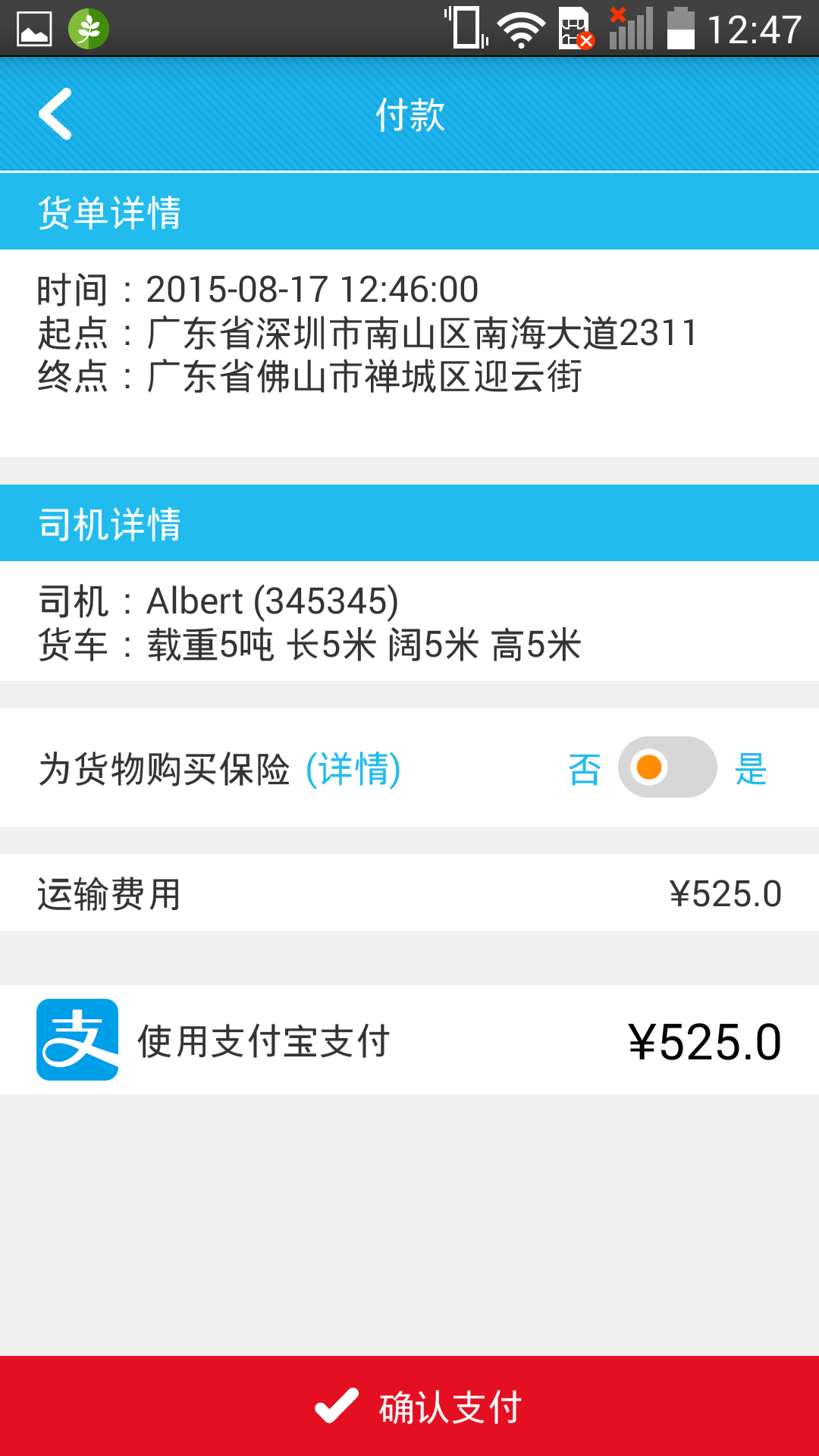The width and height of the screenshot is (819, 1456).
Task: Go back from the 付款 page
Action: pos(55,114)
